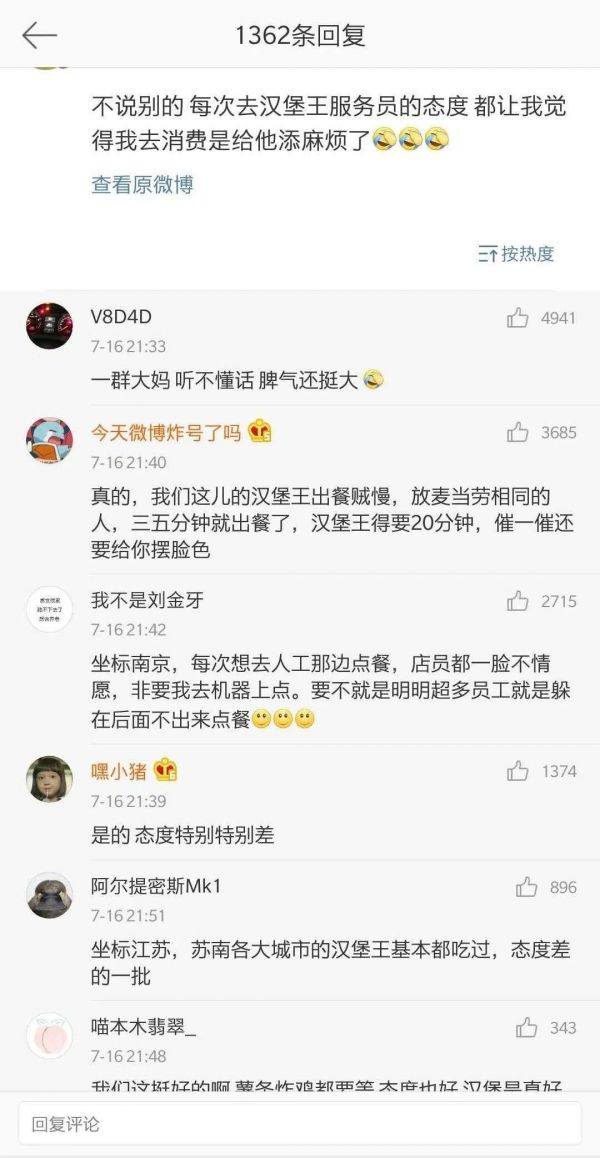The height and width of the screenshot is (1158, 600).
Task: Like 嘿小猪's comment
Action: [x=518, y=771]
